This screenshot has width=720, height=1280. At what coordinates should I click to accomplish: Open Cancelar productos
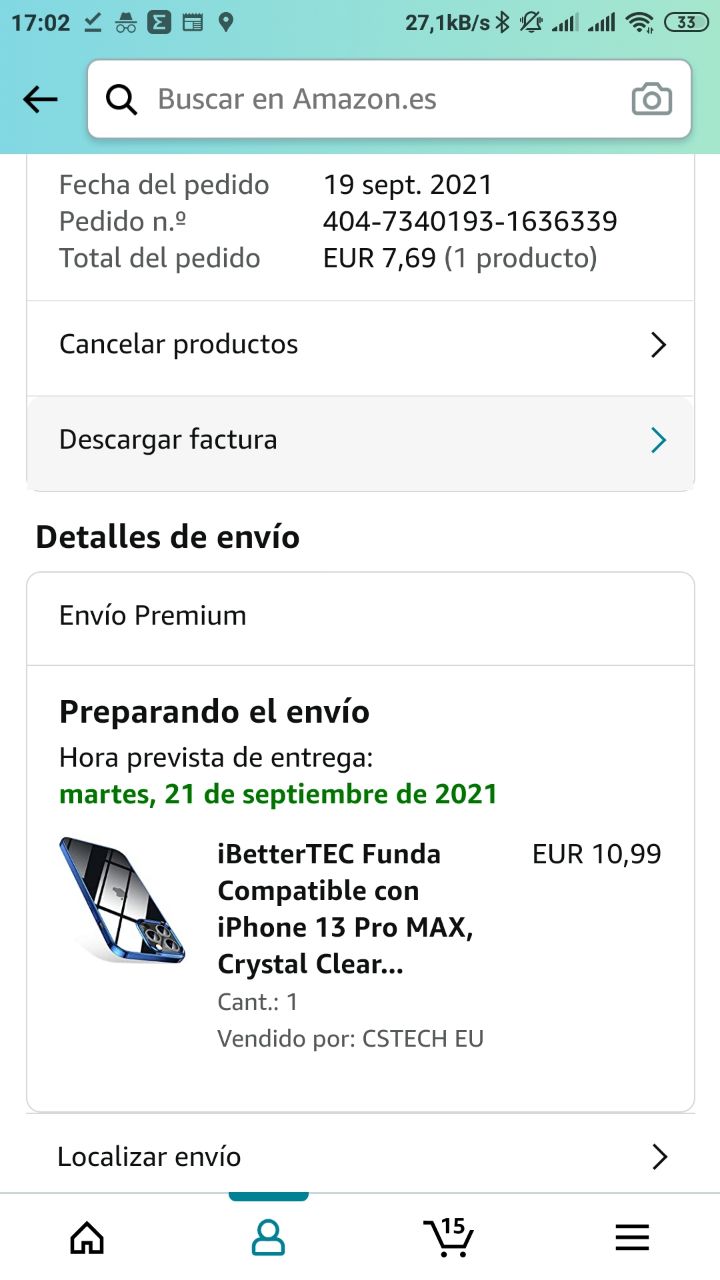(x=360, y=345)
